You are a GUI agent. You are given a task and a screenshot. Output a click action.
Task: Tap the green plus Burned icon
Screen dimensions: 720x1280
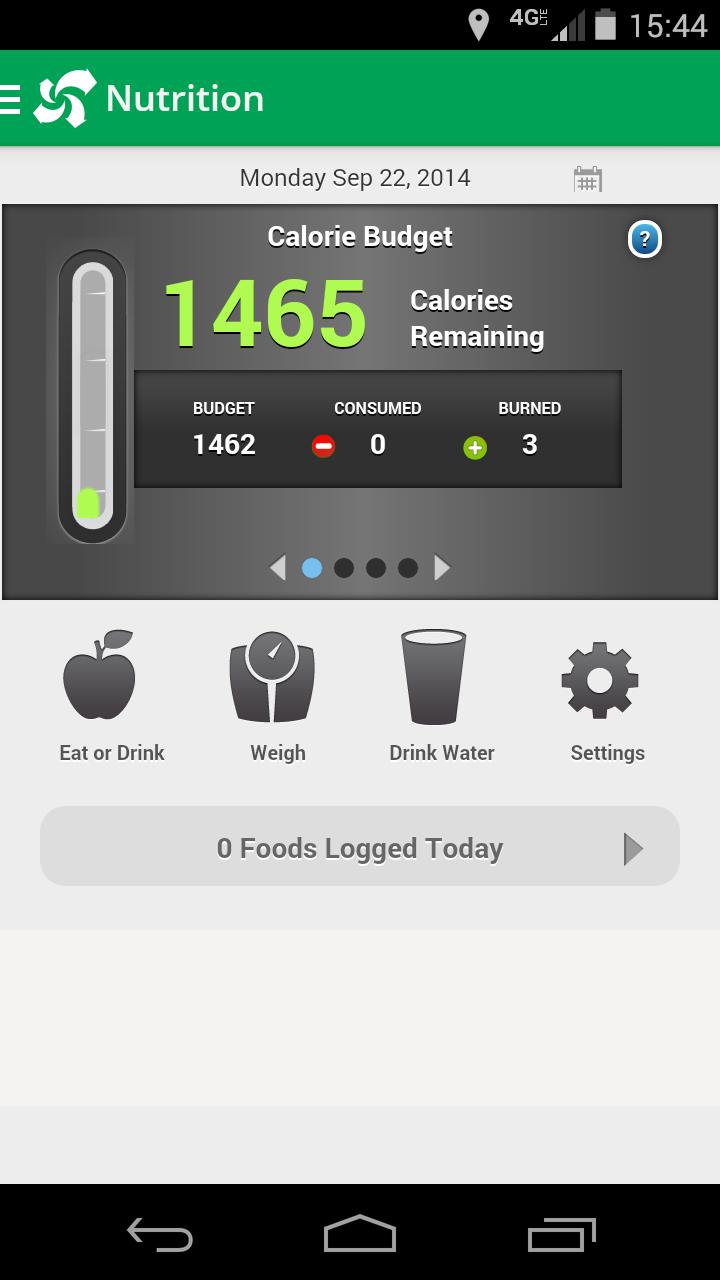point(475,447)
